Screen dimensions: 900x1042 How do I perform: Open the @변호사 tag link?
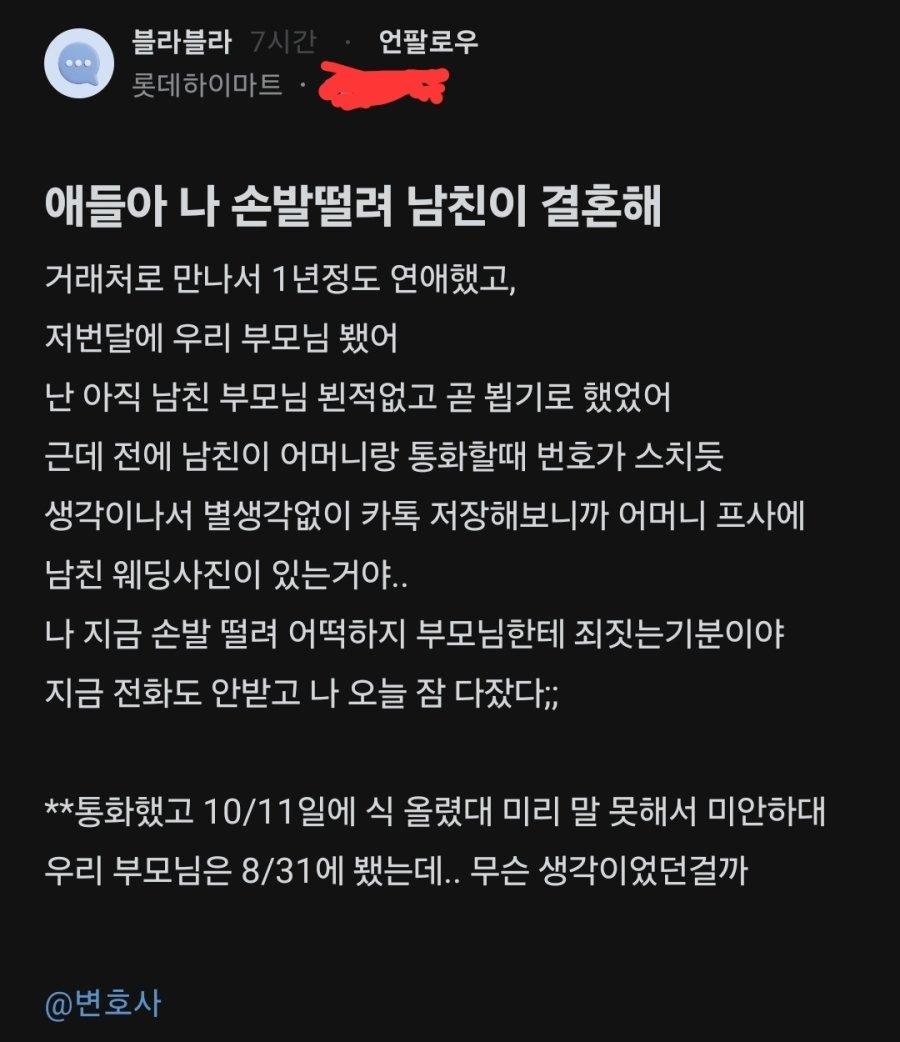click(x=103, y=1002)
